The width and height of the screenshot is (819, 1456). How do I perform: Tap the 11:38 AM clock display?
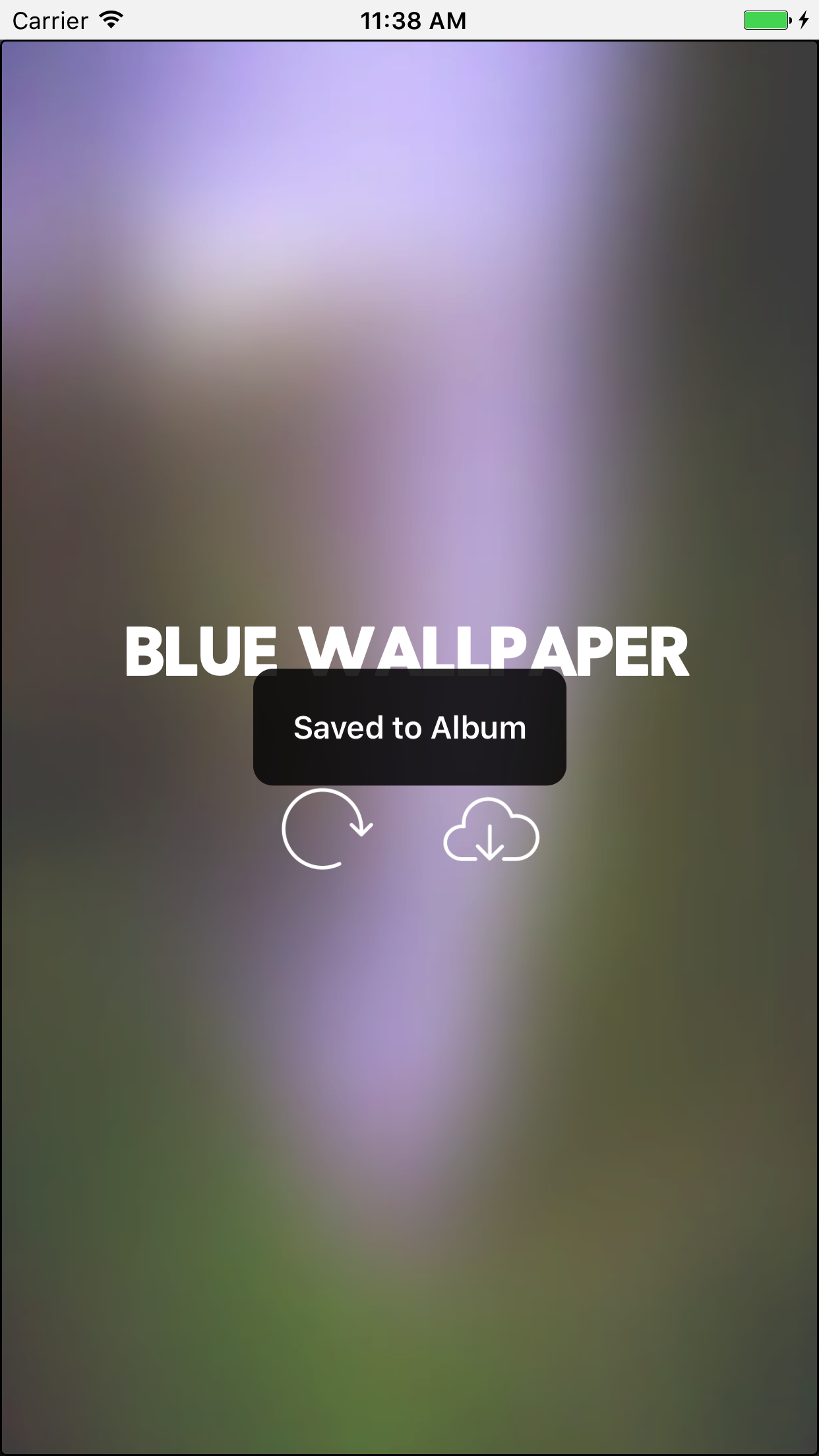pyautogui.click(x=413, y=19)
